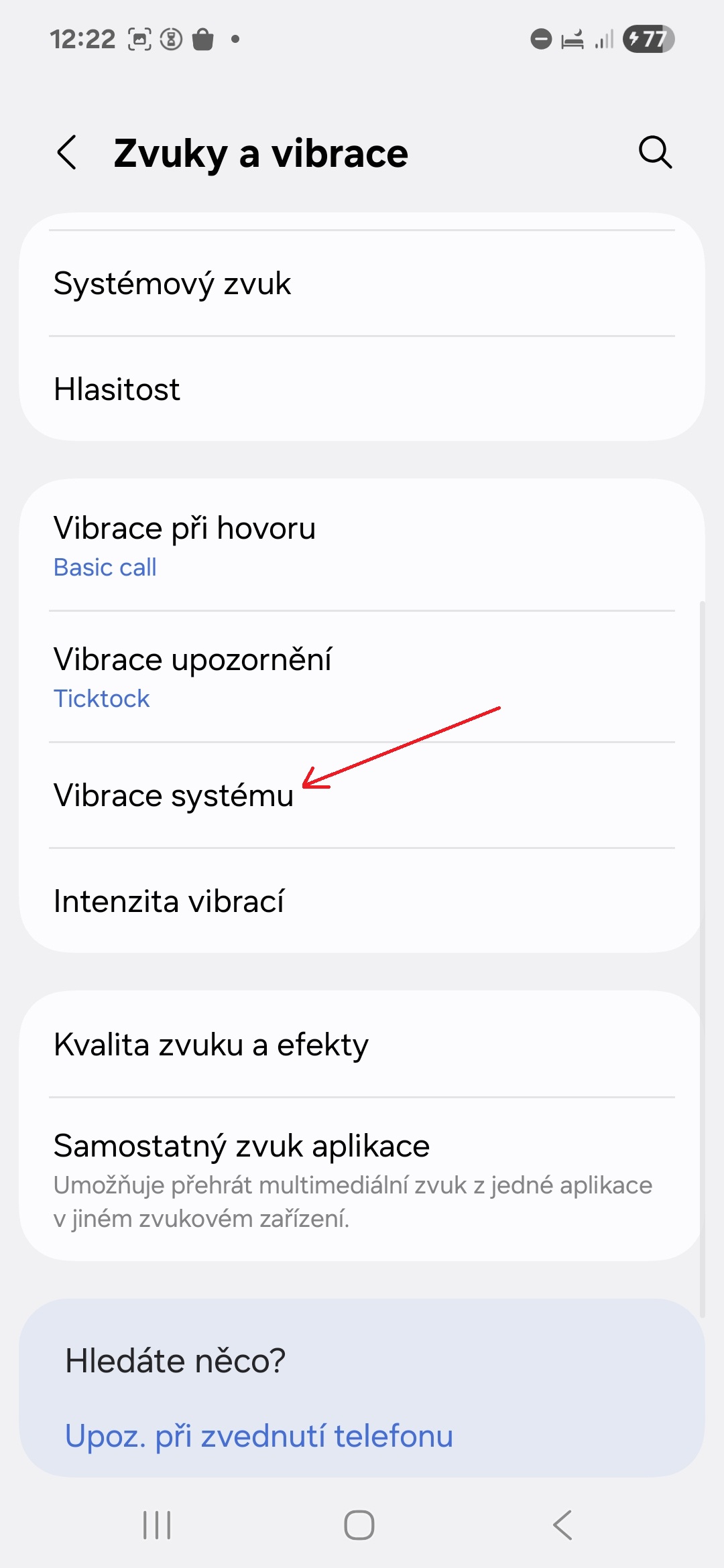Open Vibrace při hovoru settings
This screenshot has width=724, height=1568.
coord(362,545)
